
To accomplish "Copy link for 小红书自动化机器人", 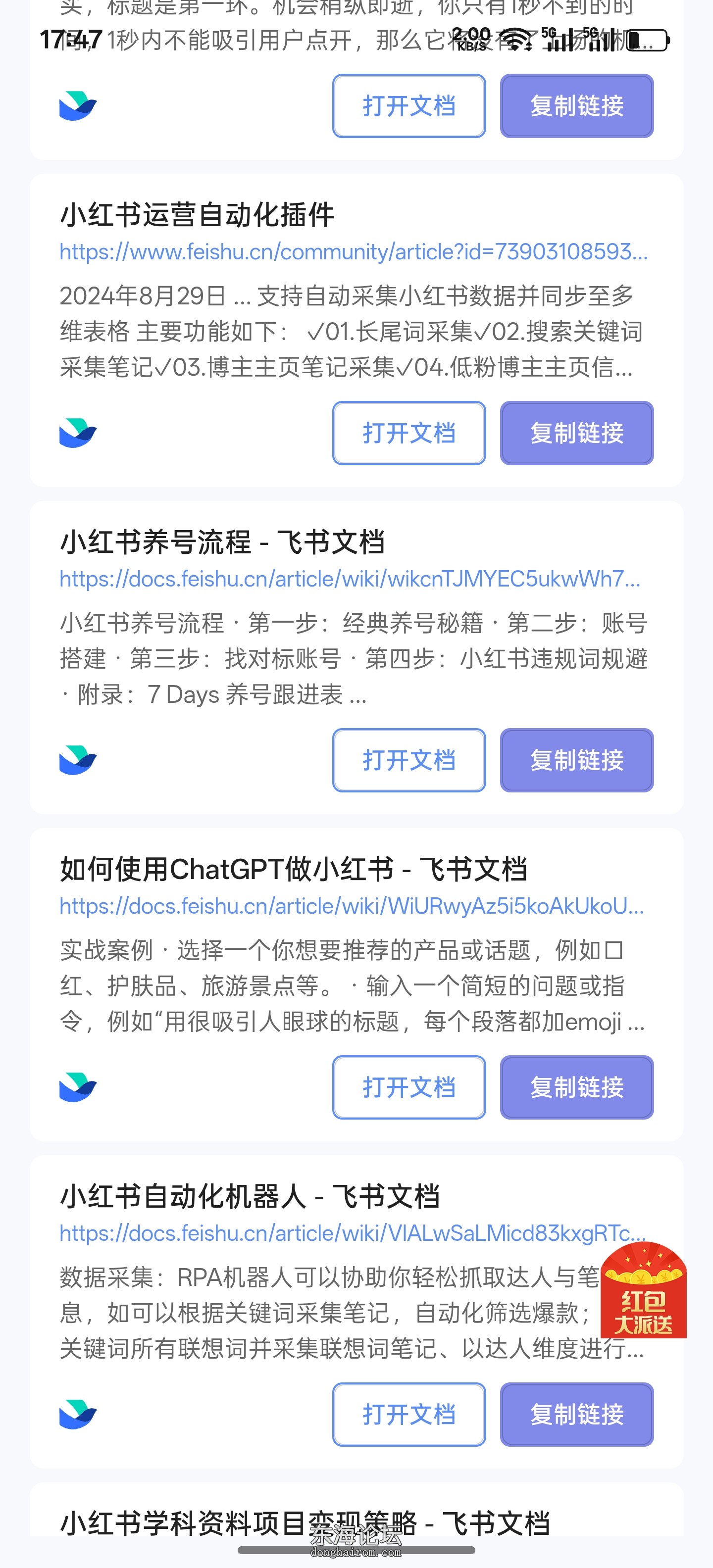I will tap(576, 1414).
